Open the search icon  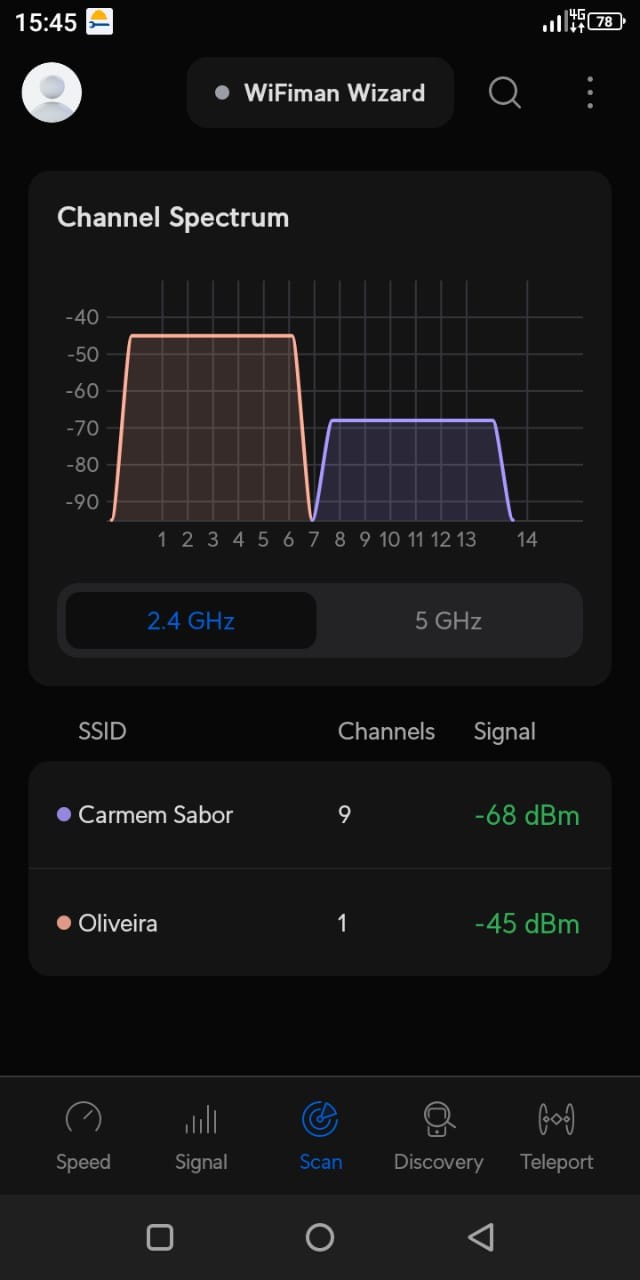pos(505,93)
